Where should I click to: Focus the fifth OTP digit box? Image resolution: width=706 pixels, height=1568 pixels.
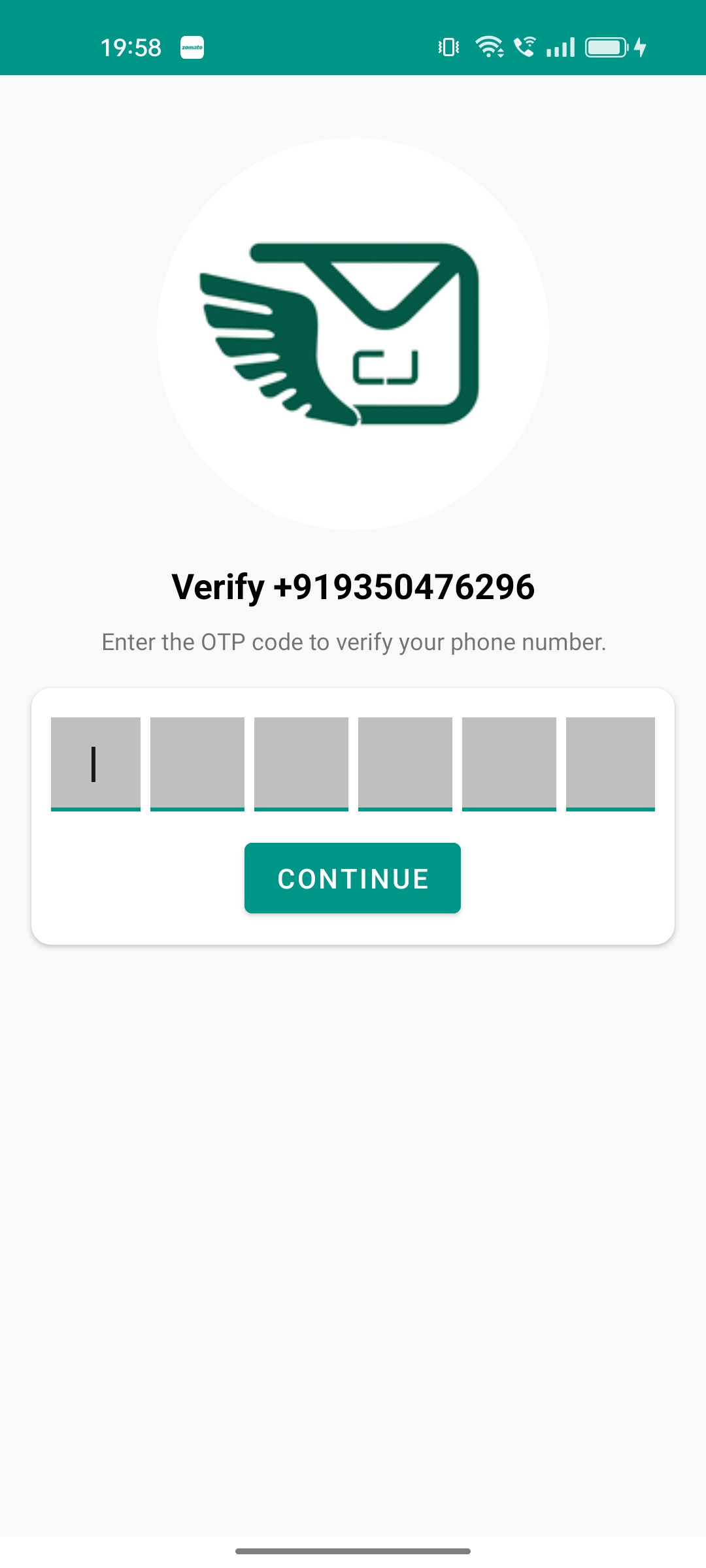tap(509, 764)
